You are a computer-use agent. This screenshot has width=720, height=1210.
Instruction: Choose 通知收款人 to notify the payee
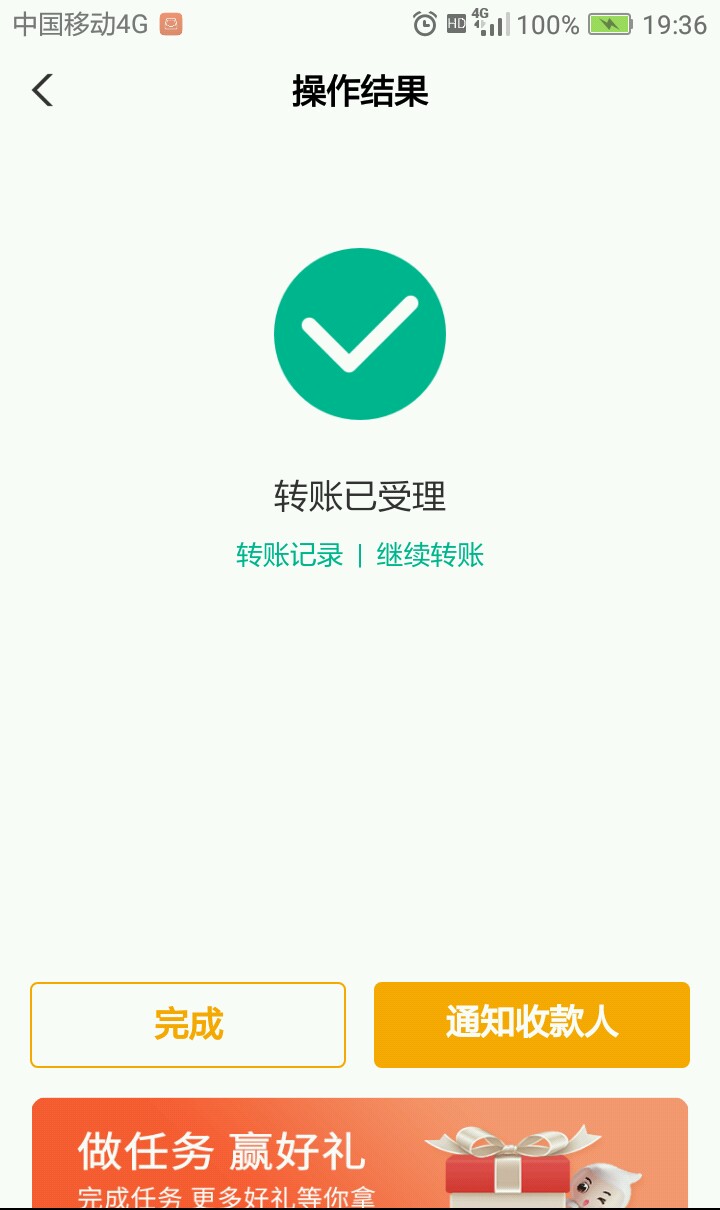click(x=532, y=1025)
